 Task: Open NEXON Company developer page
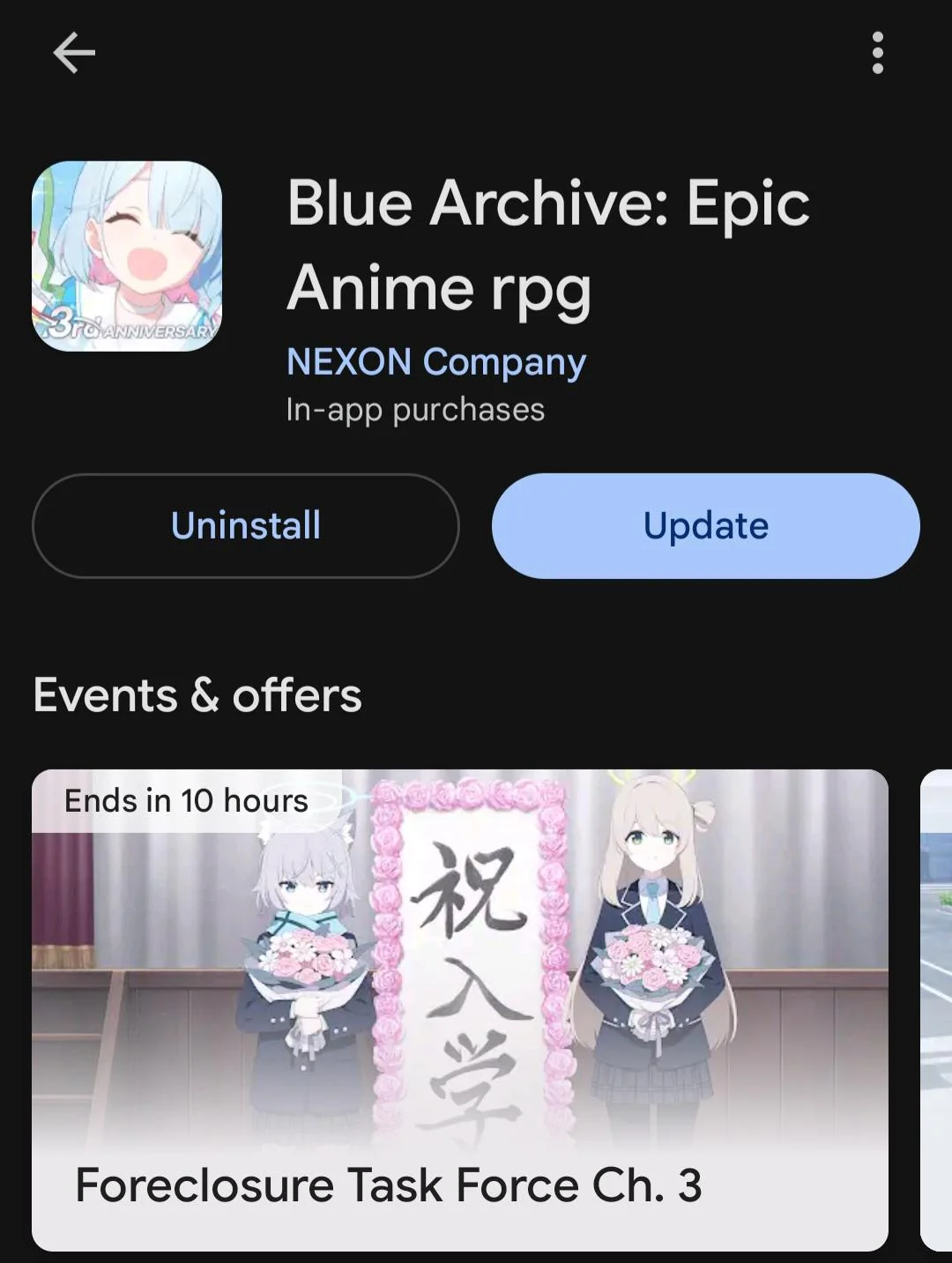coord(436,362)
